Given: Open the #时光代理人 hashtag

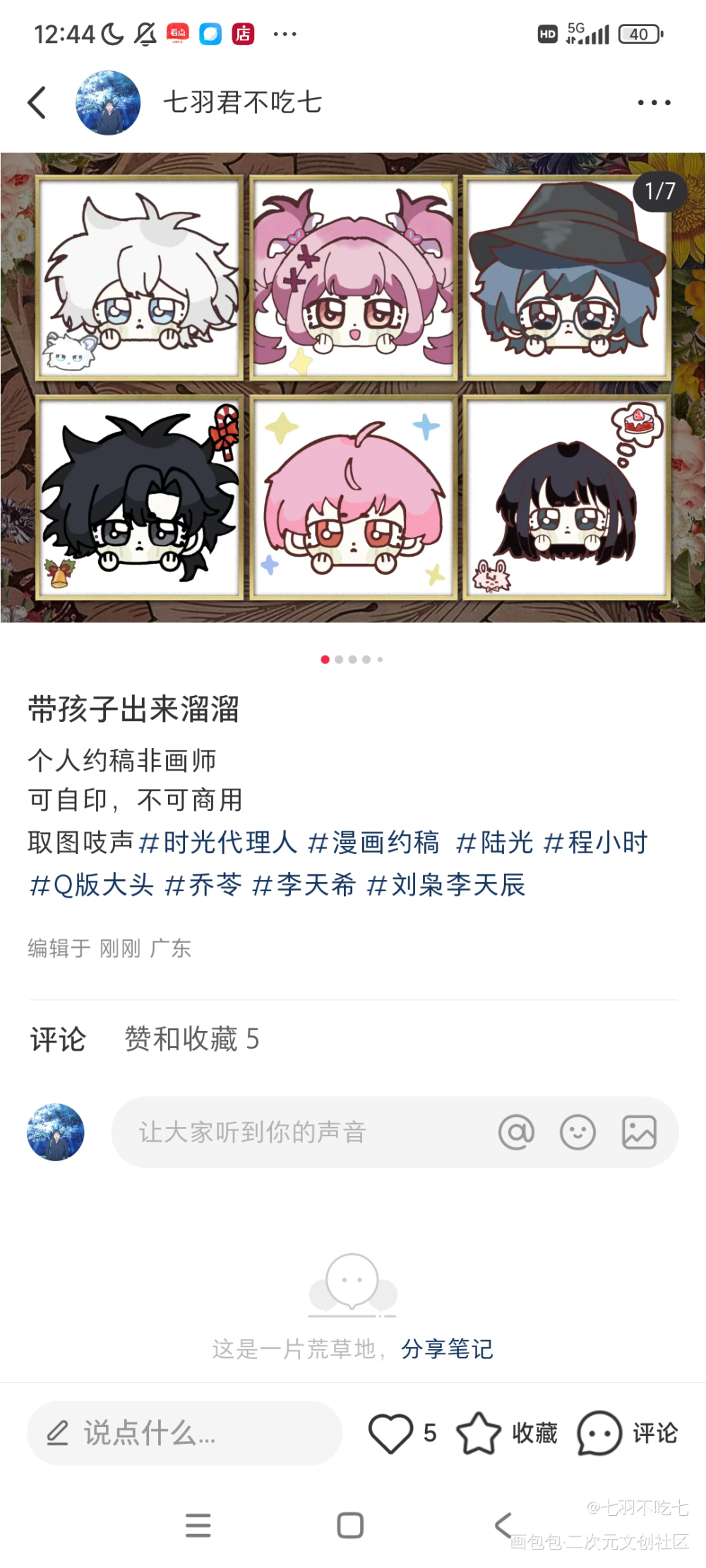Looking at the screenshot, I should (218, 843).
